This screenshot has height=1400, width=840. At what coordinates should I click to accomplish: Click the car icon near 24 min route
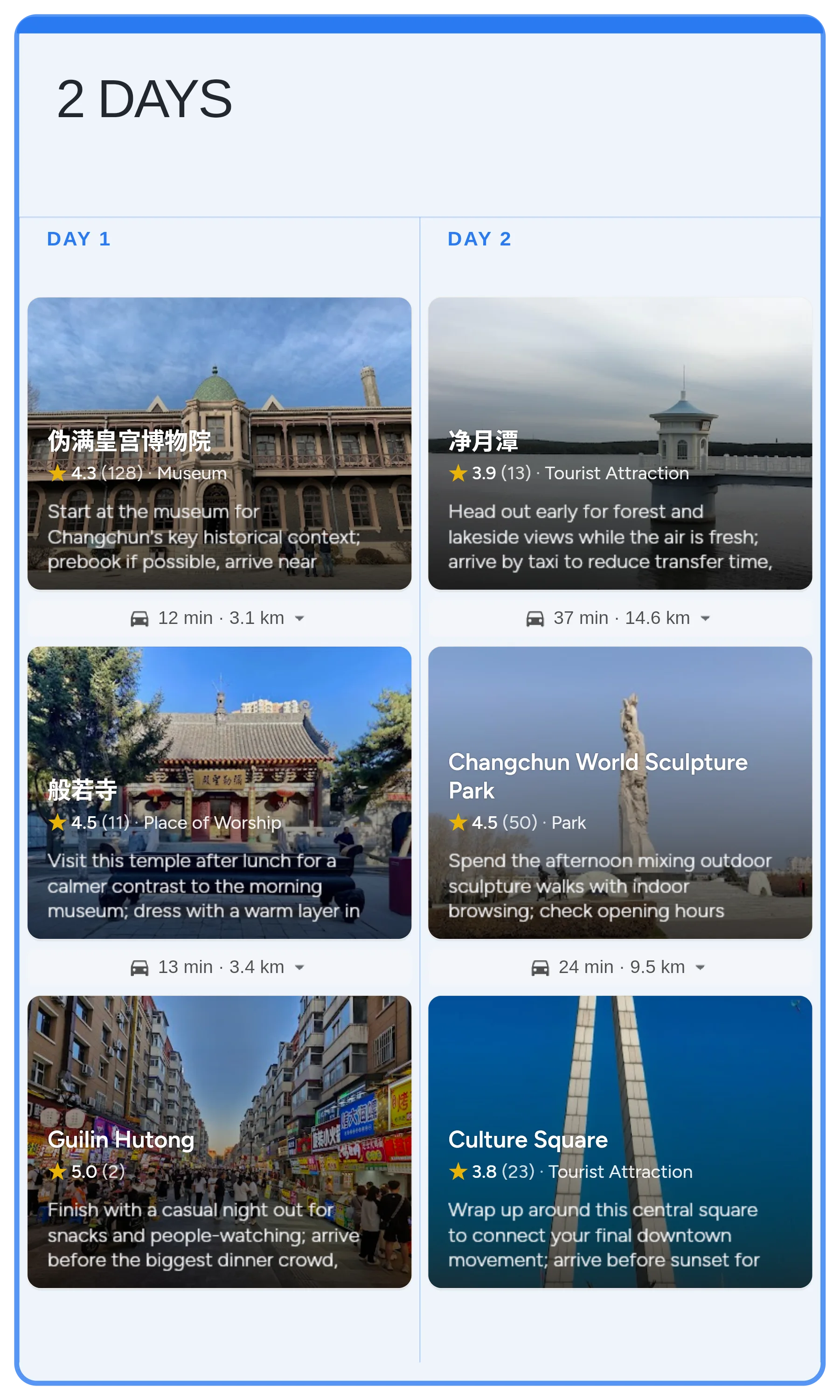coord(541,967)
